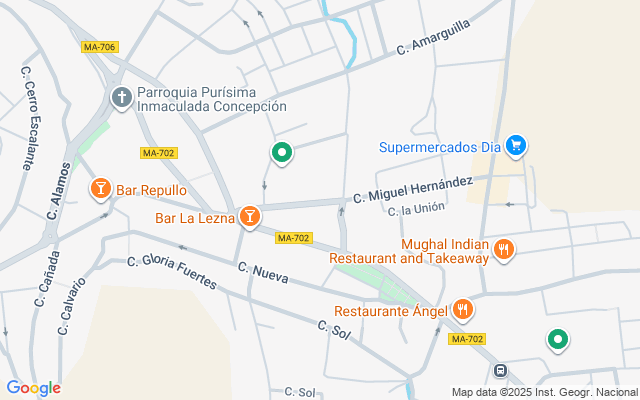The image size is (640, 400).
Task: View Mughal Indian Restaurant and Takeaway
Action: pyautogui.click(x=505, y=250)
